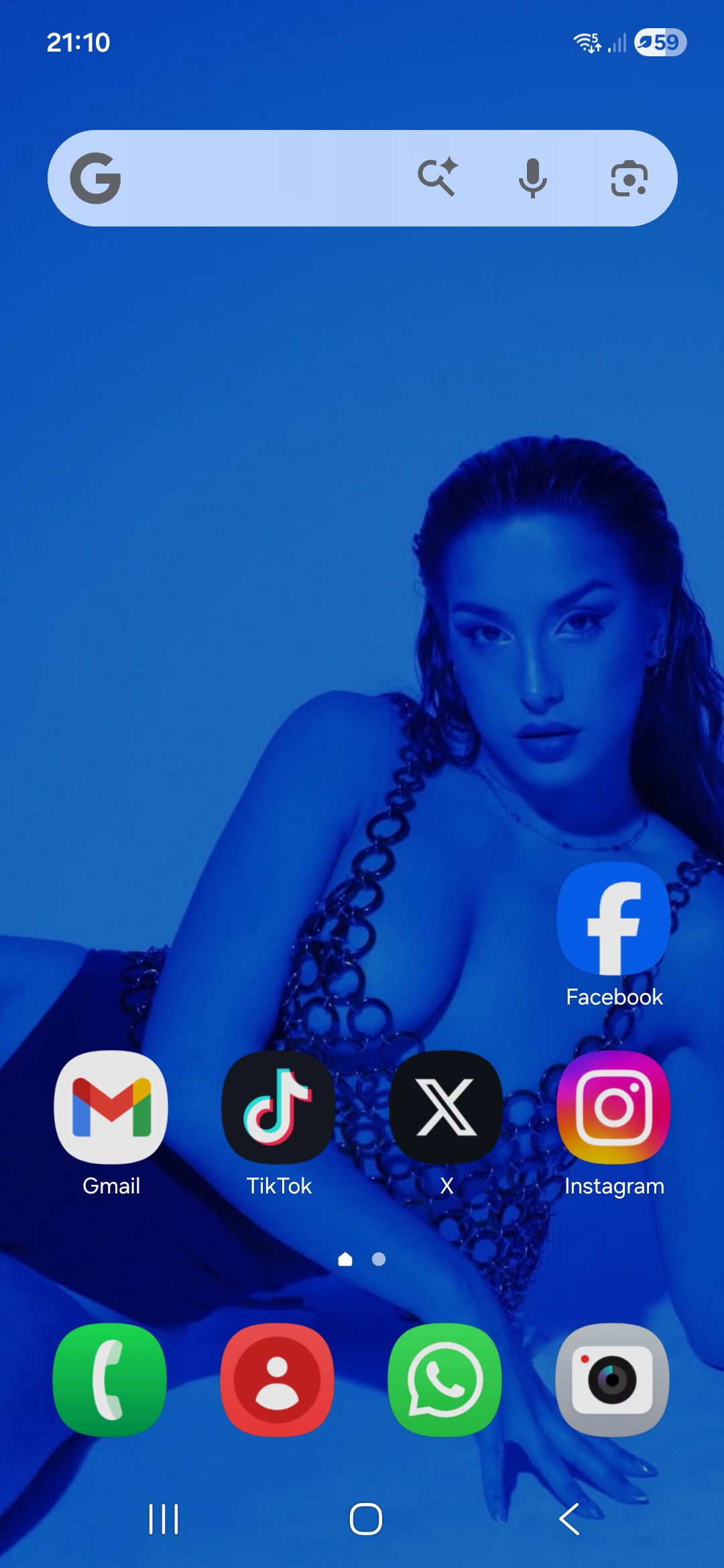Open the Camera app in dock
Screen dimensions: 724x1568
click(612, 1380)
